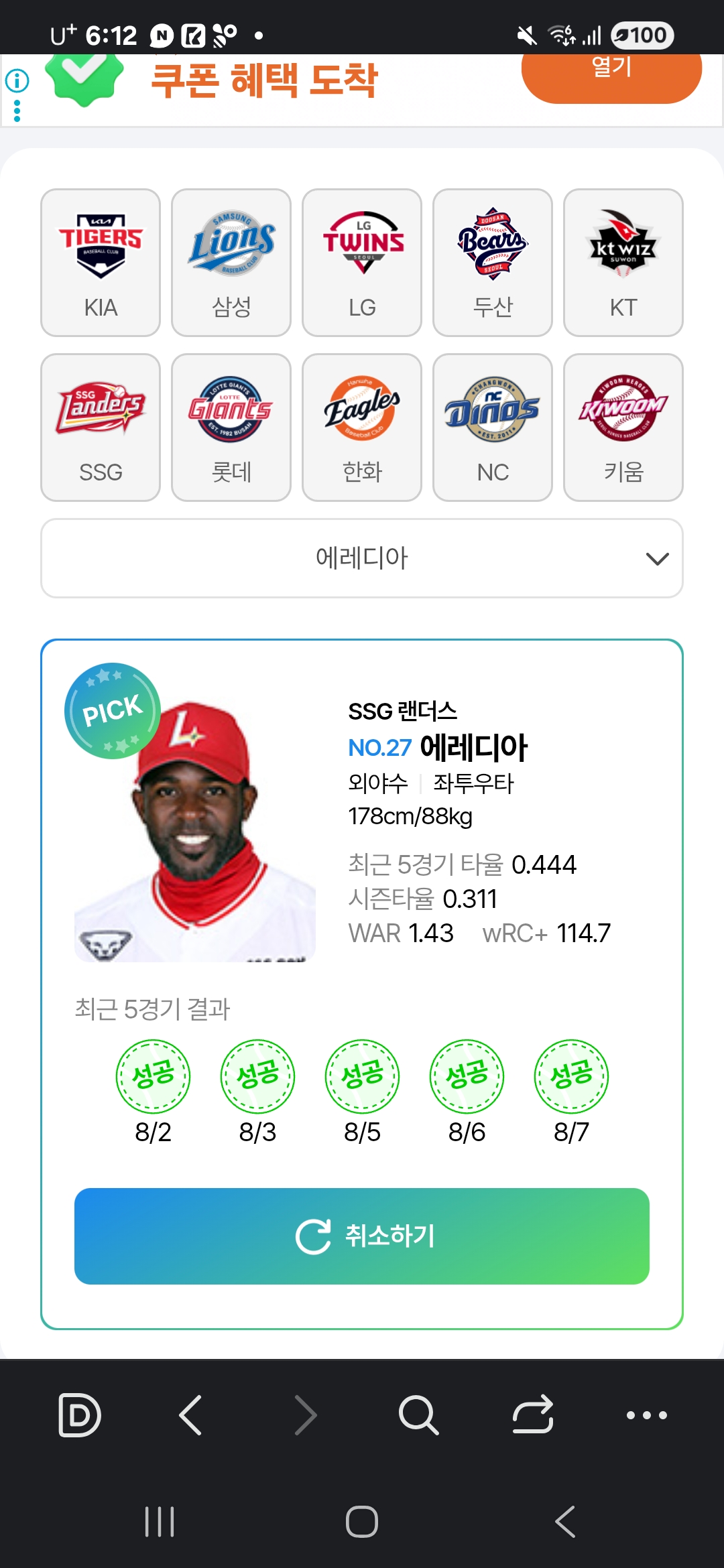Share this page from the browser toolbar
This screenshot has width=724, height=1568.
click(533, 1415)
